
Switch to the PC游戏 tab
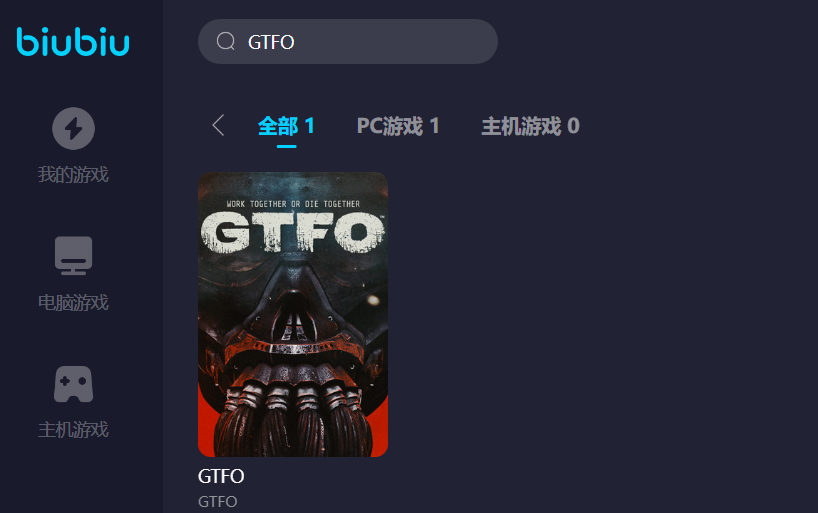point(398,126)
